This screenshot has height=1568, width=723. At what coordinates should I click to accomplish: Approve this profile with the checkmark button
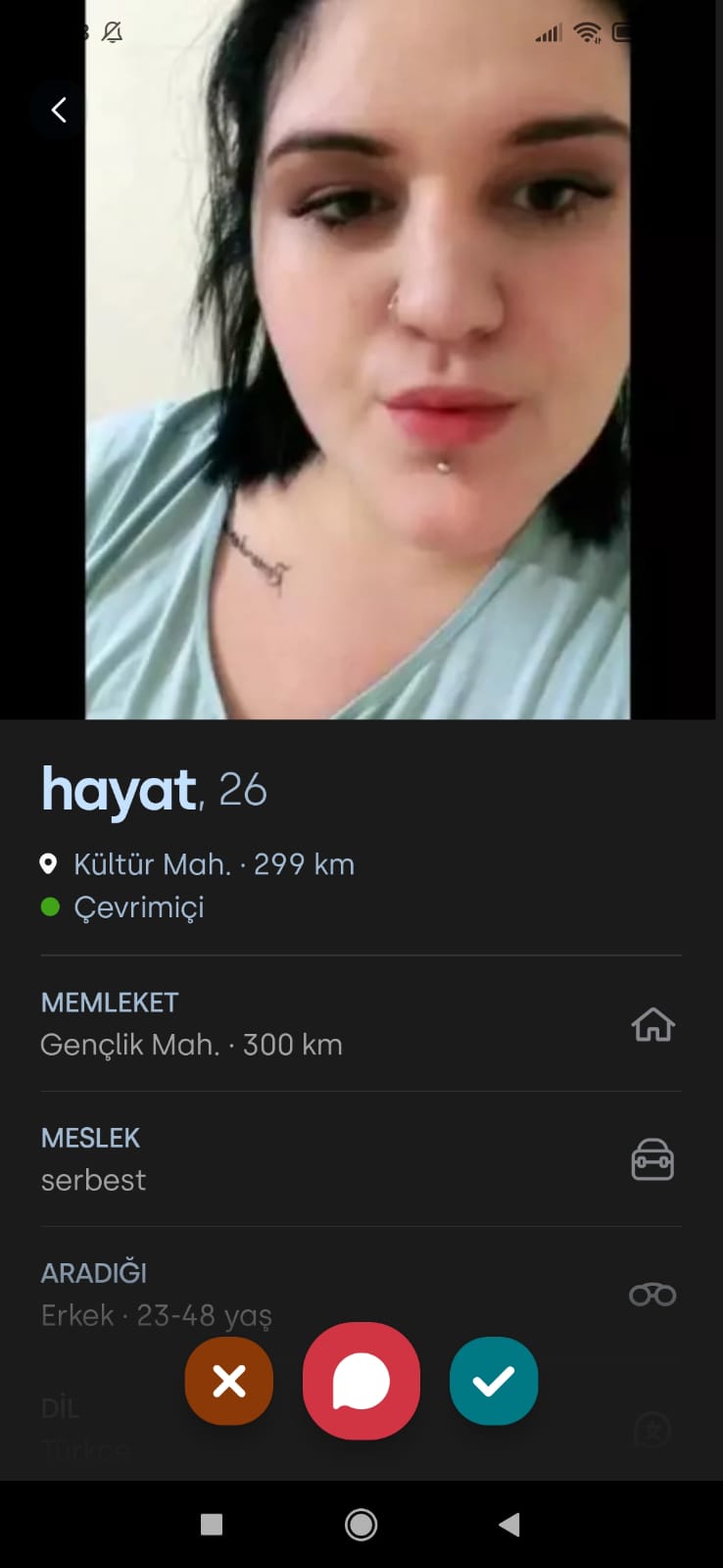point(494,1381)
